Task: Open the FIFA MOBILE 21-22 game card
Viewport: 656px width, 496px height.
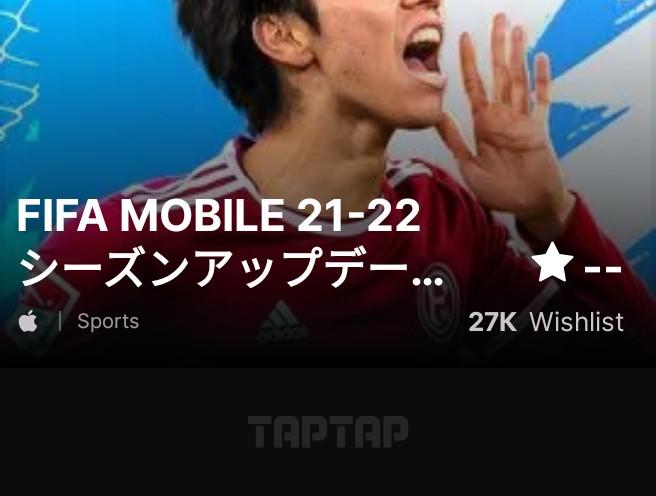Action: click(x=230, y=240)
